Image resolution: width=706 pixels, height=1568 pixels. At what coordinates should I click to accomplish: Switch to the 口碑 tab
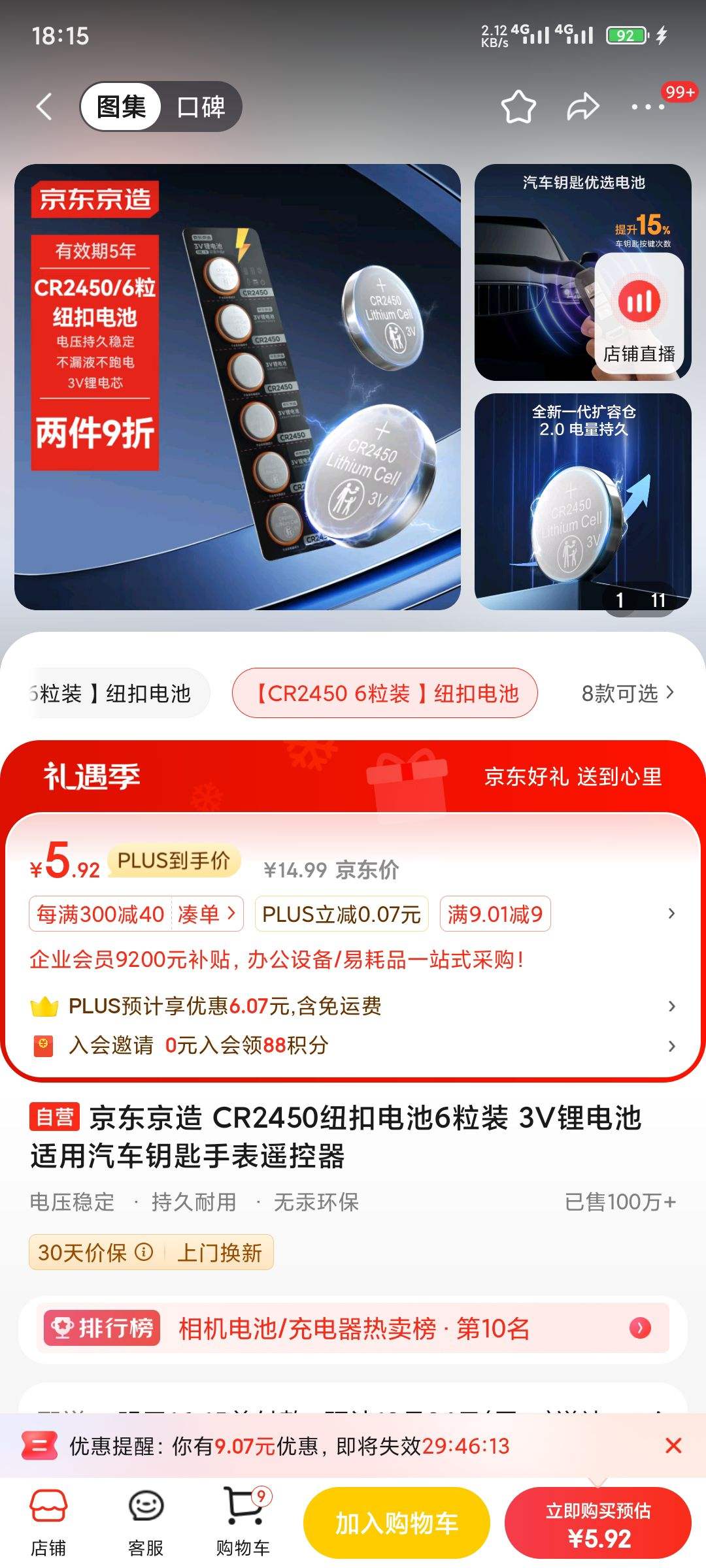199,106
